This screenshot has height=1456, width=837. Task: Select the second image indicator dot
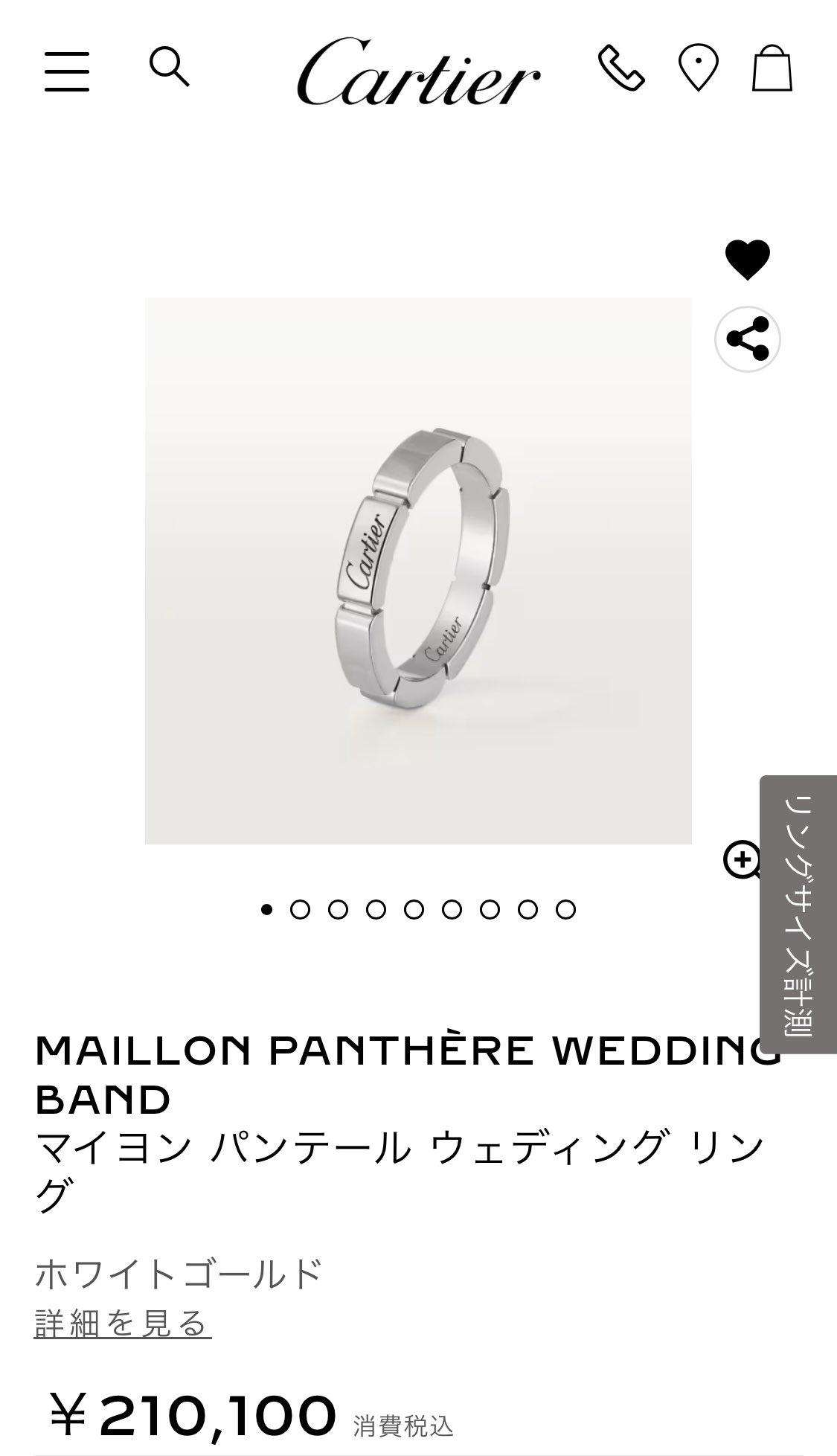300,909
